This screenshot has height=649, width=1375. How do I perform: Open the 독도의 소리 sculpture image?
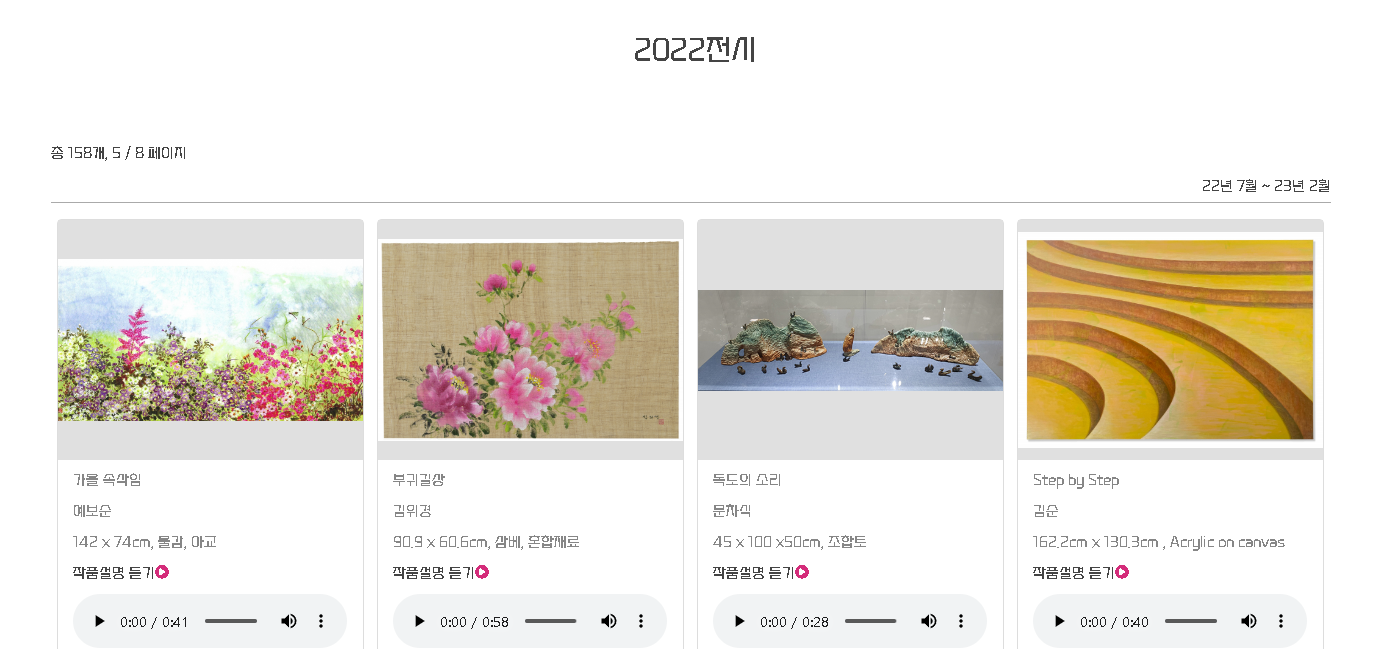tap(850, 340)
